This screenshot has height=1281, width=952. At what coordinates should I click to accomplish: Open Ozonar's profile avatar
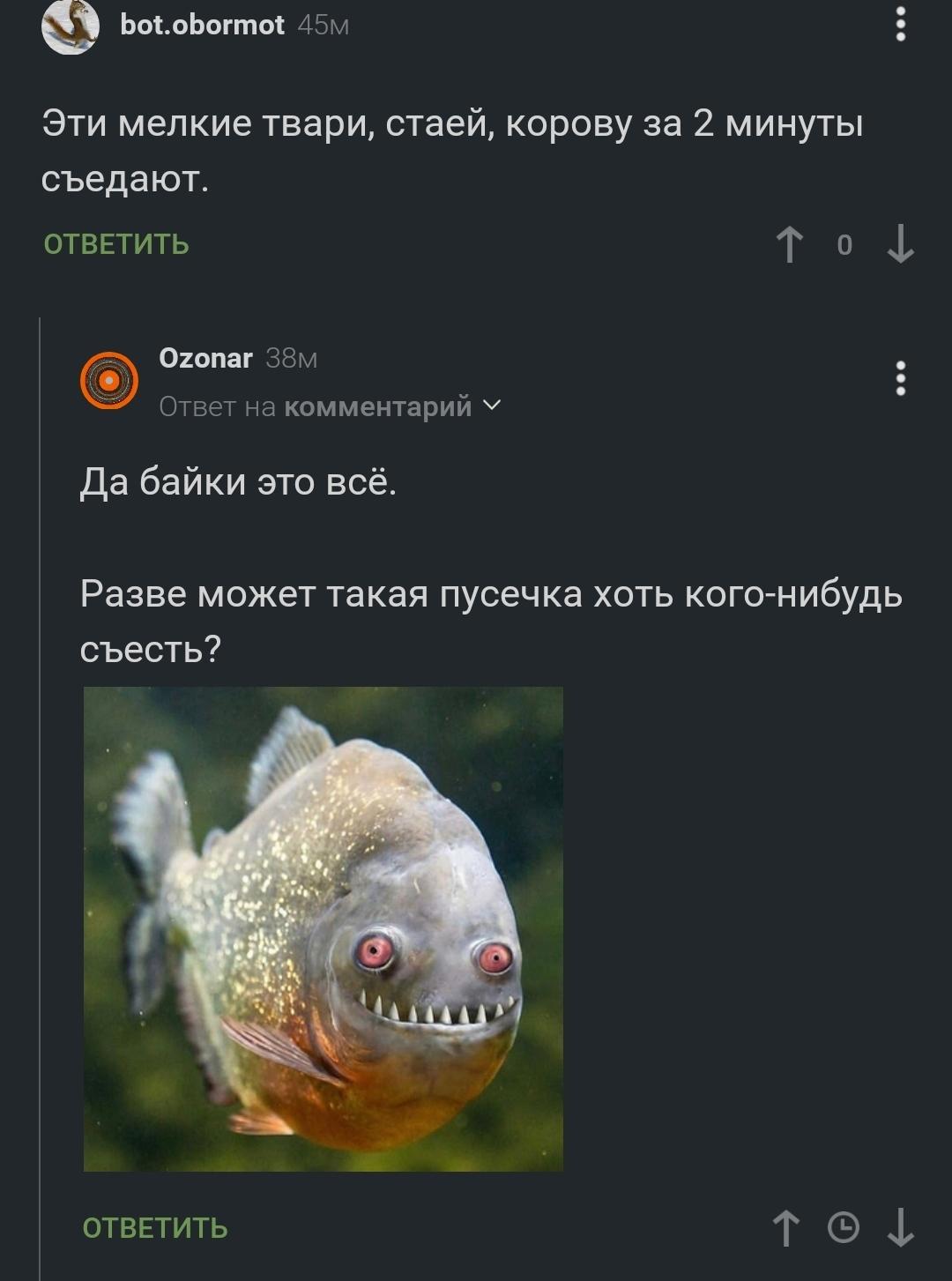click(x=109, y=381)
